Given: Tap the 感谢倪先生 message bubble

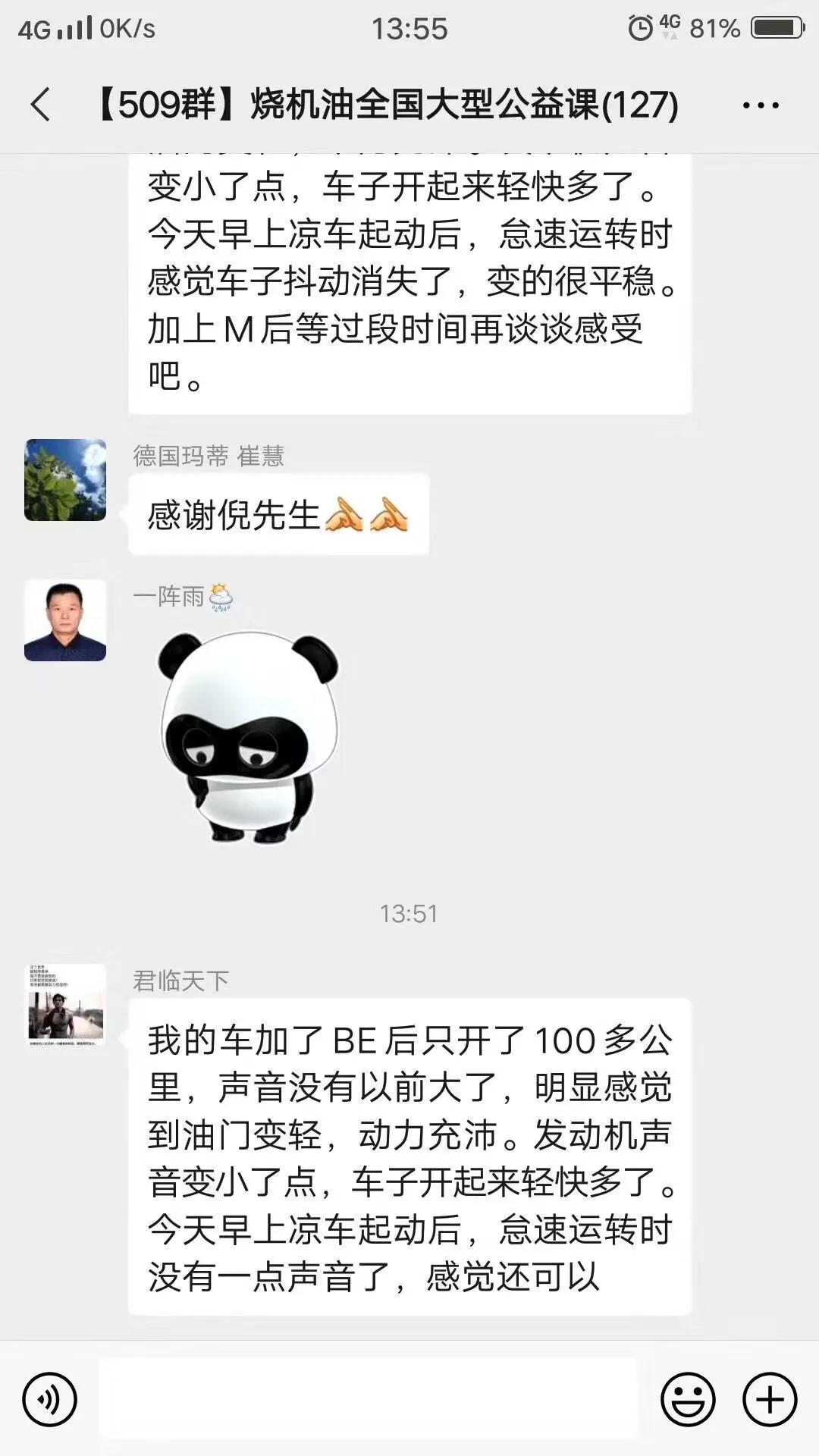Looking at the screenshot, I should click(x=277, y=513).
